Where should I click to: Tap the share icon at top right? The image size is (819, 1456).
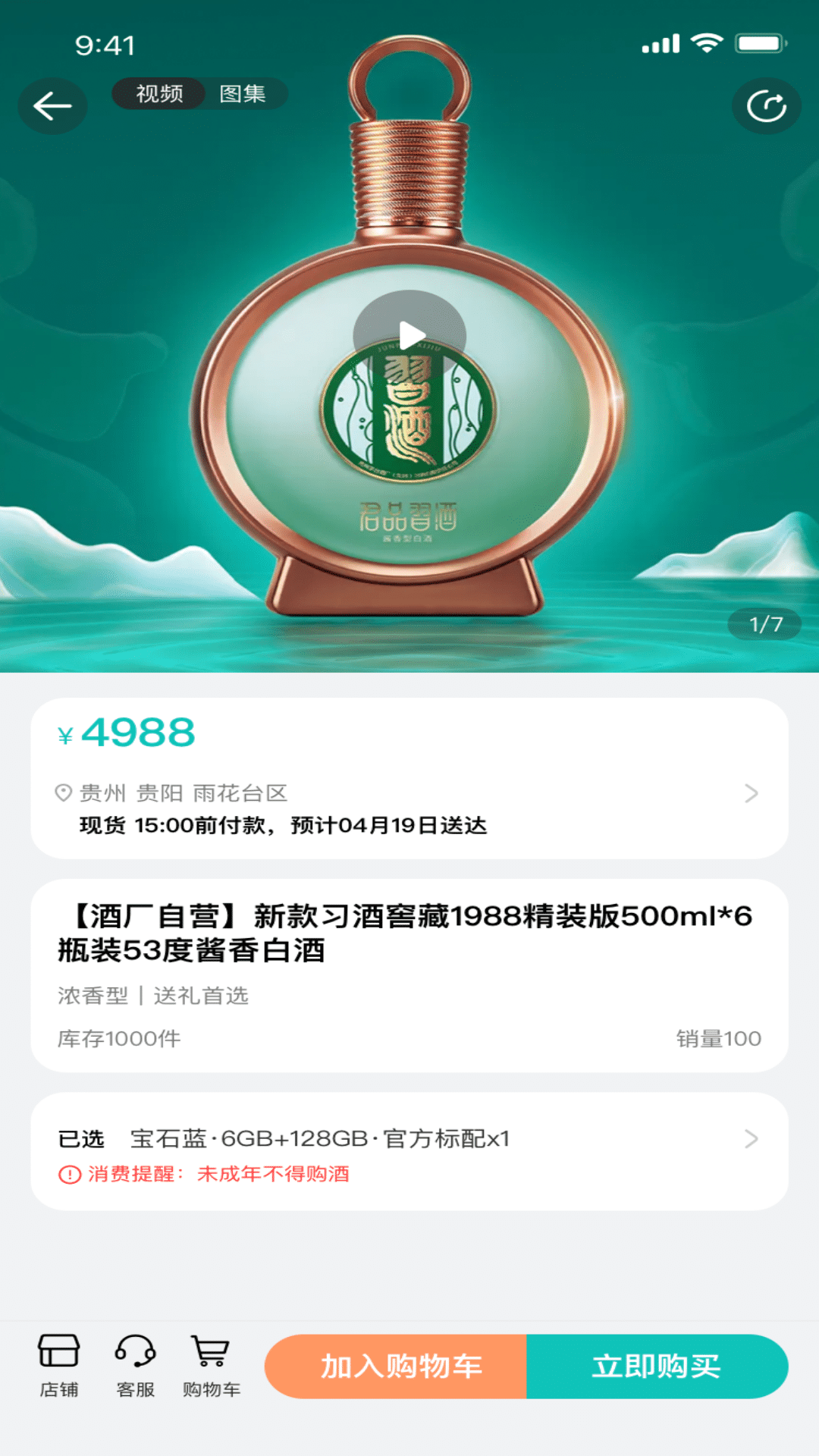pyautogui.click(x=766, y=106)
